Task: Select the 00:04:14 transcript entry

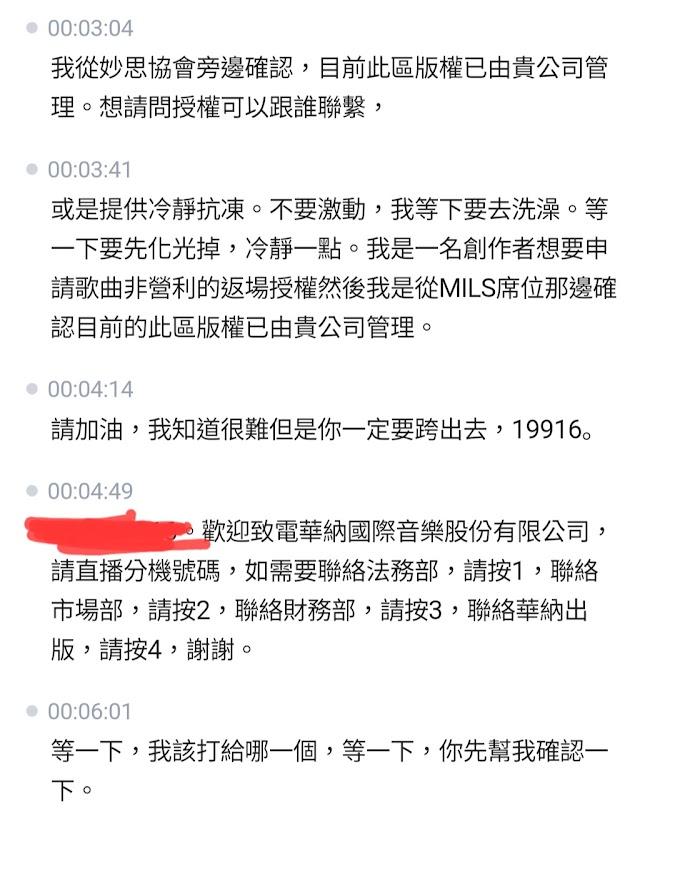Action: [90, 389]
